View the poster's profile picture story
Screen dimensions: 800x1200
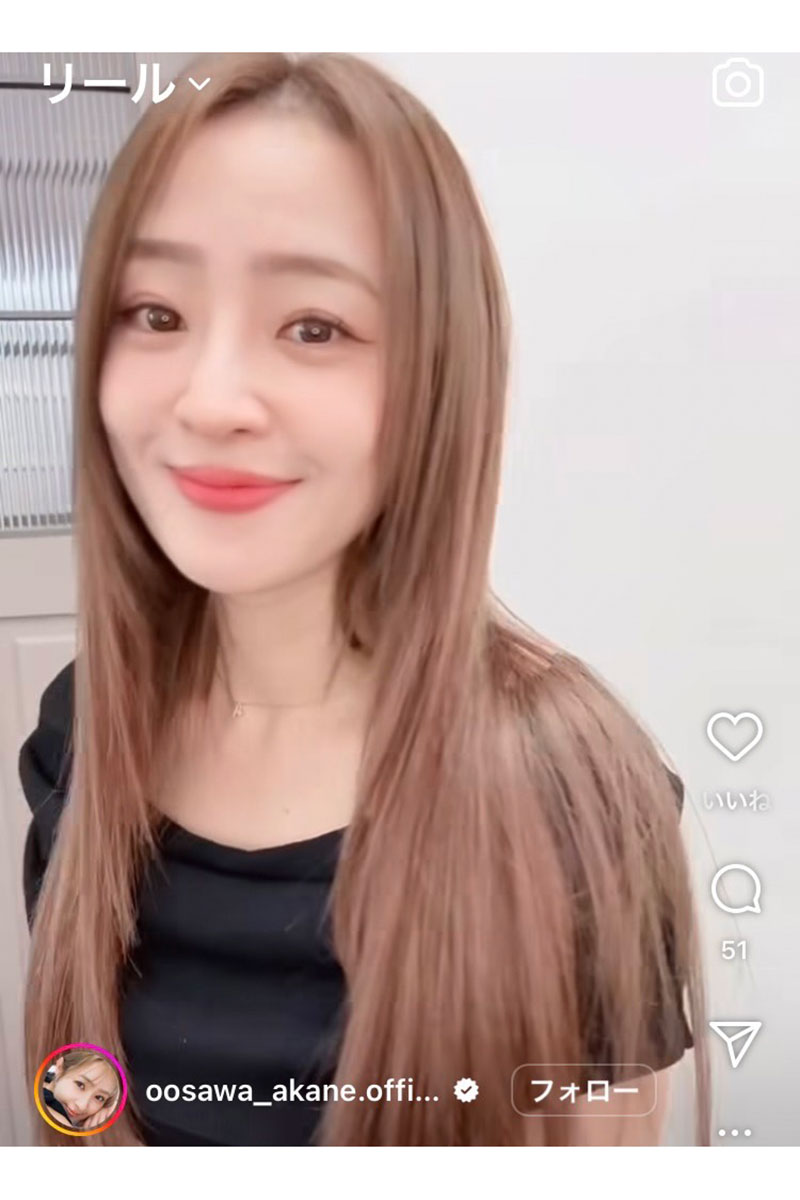pos(81,1090)
